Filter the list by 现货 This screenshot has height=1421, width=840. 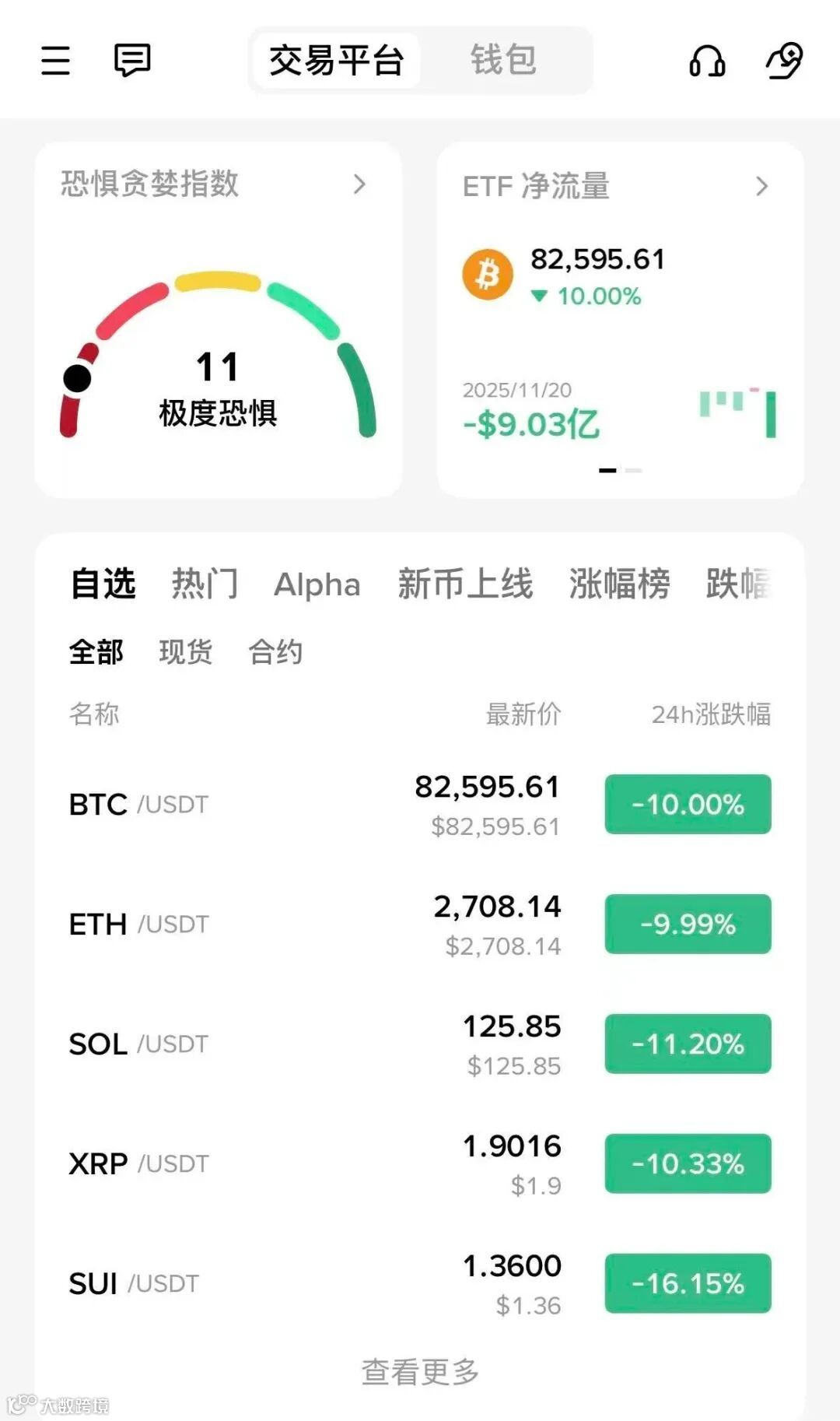[x=186, y=652]
